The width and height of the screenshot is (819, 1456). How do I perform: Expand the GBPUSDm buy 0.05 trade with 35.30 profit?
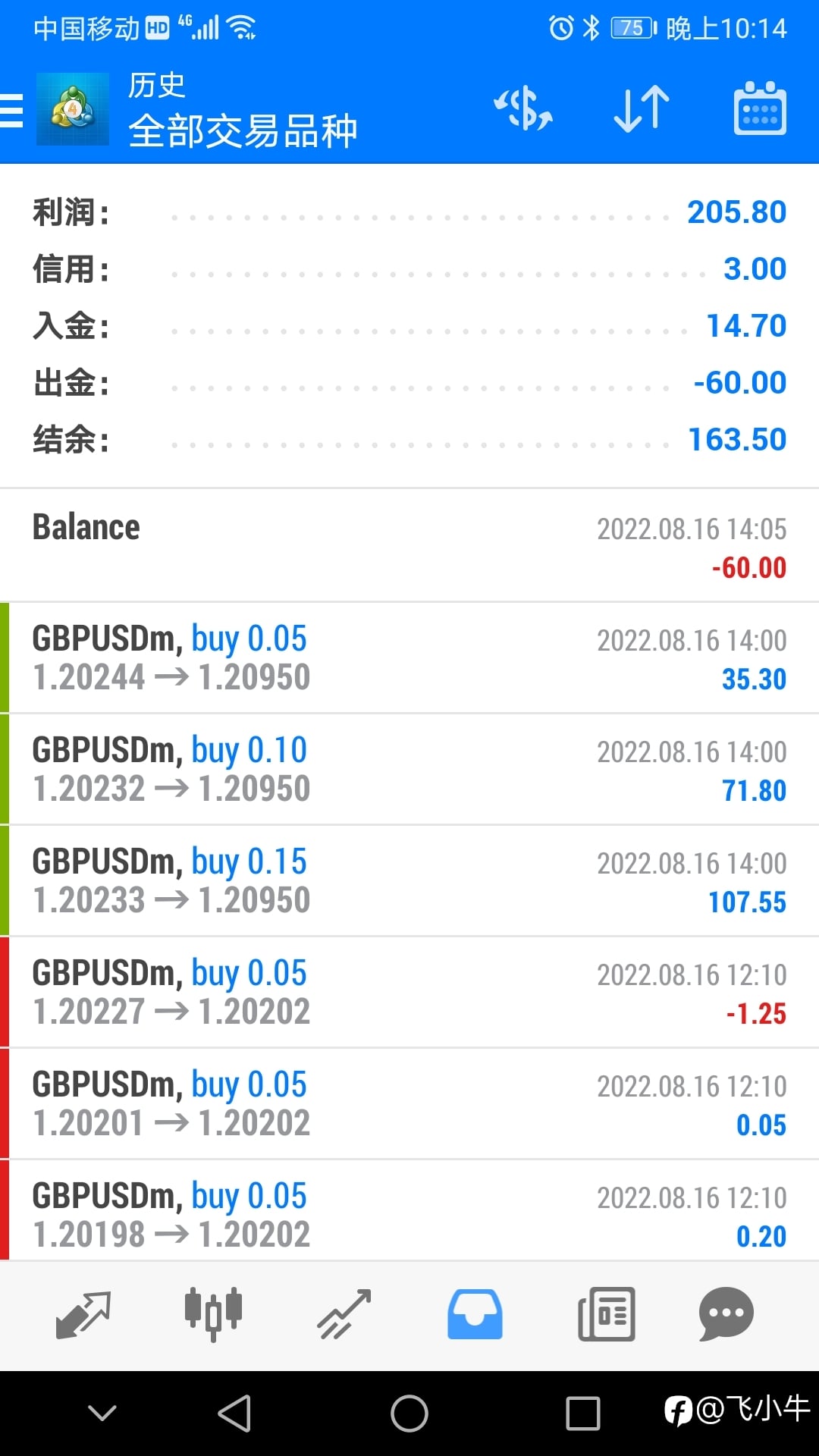[x=409, y=657]
